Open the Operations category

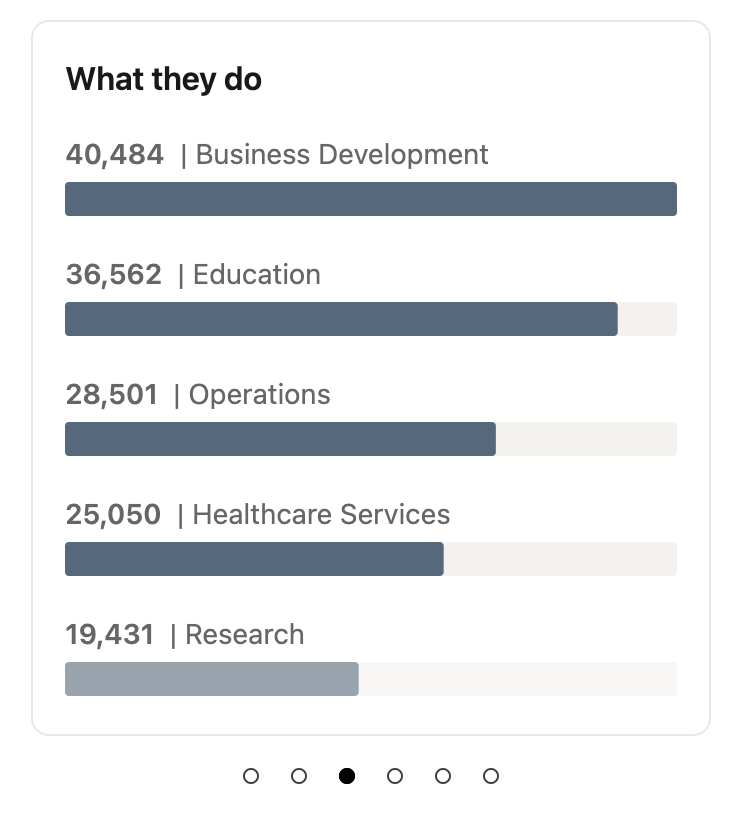tap(259, 395)
